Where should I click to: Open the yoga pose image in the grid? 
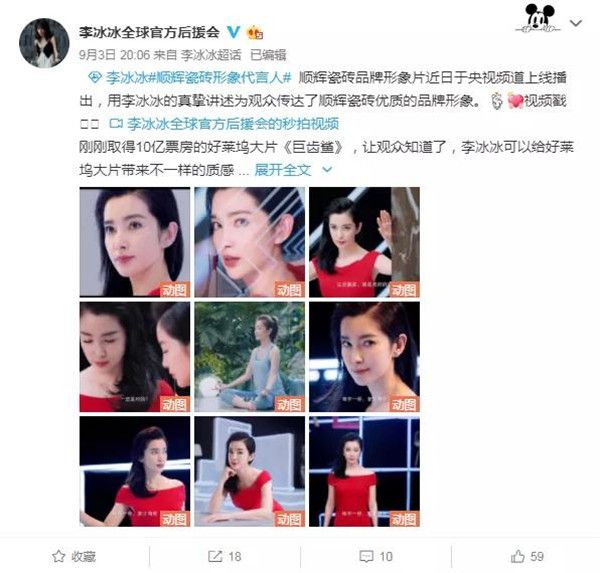(x=249, y=355)
